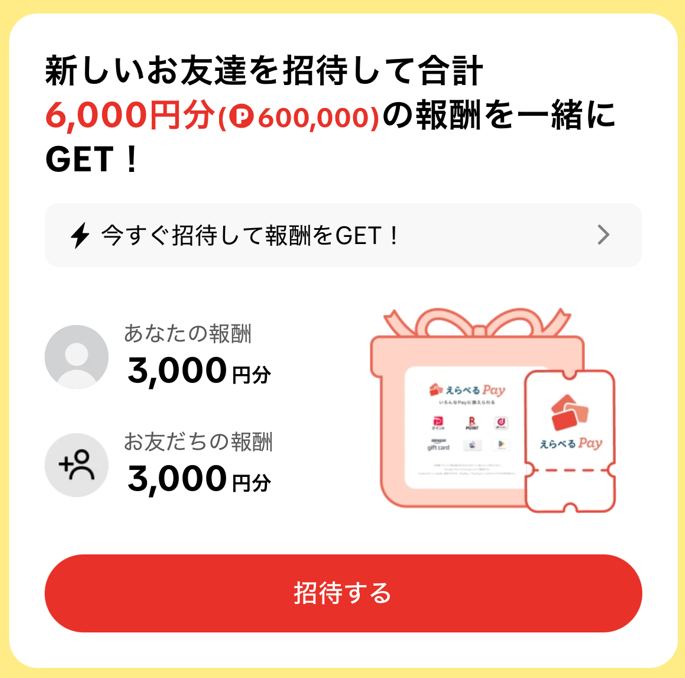685x678 pixels.
Task: Open the 今すぐ招待して報酬をGET! row
Action: tap(342, 236)
